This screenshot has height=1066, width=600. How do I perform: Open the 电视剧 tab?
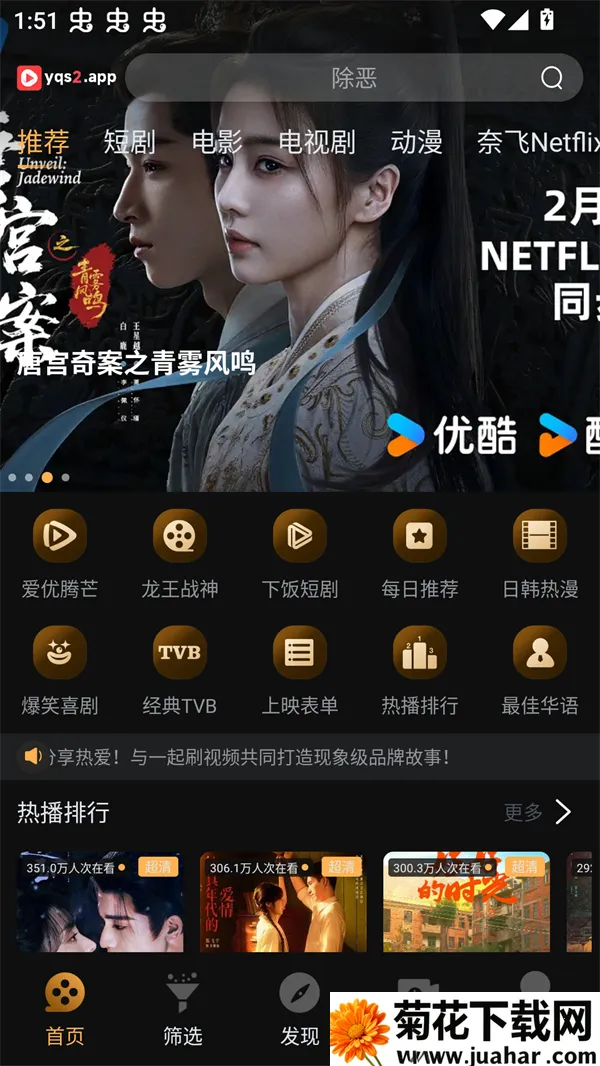click(x=317, y=142)
